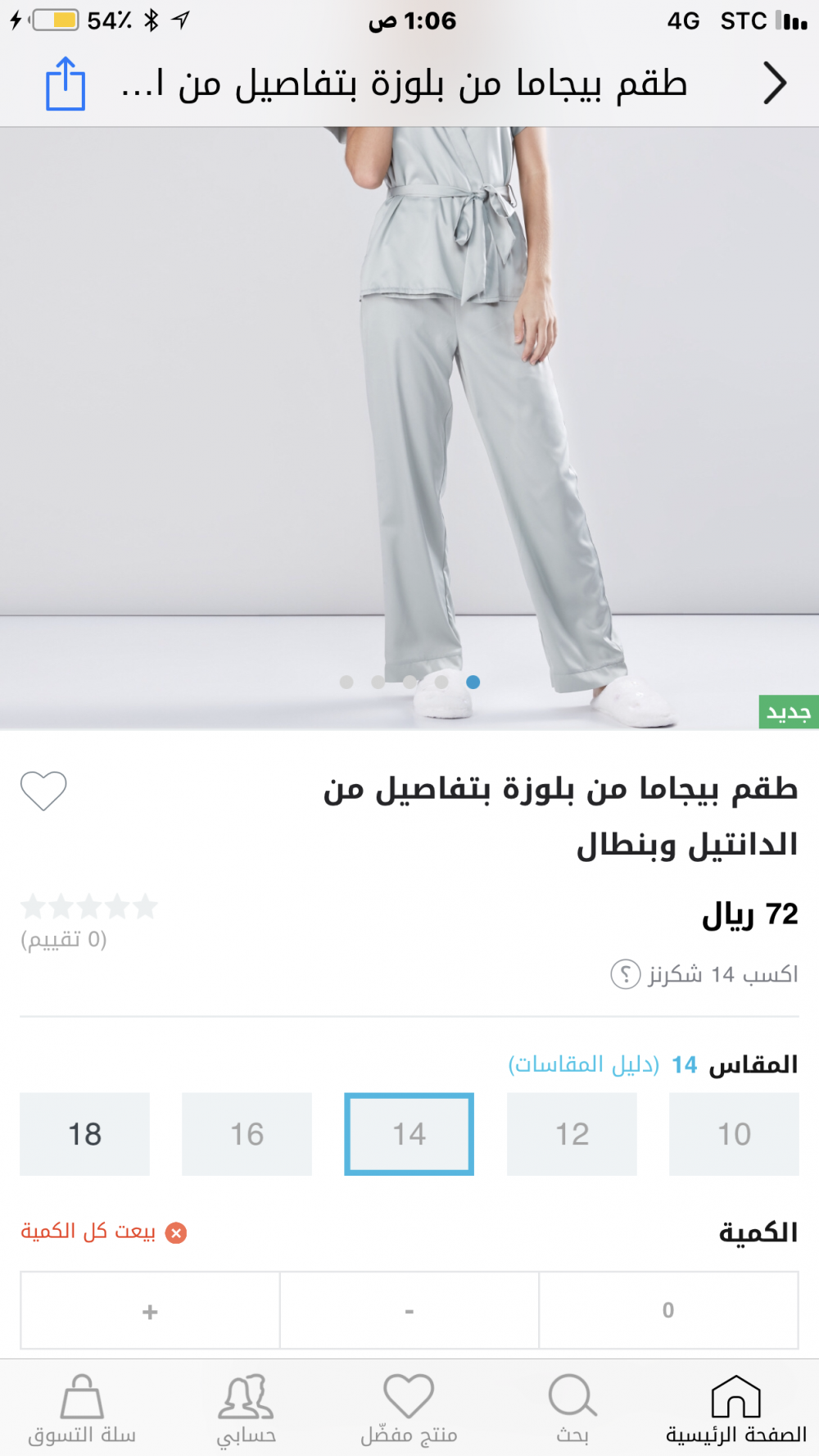Viewport: 819px width, 1456px height.
Task: Tap the product photo
Action: tap(409, 410)
